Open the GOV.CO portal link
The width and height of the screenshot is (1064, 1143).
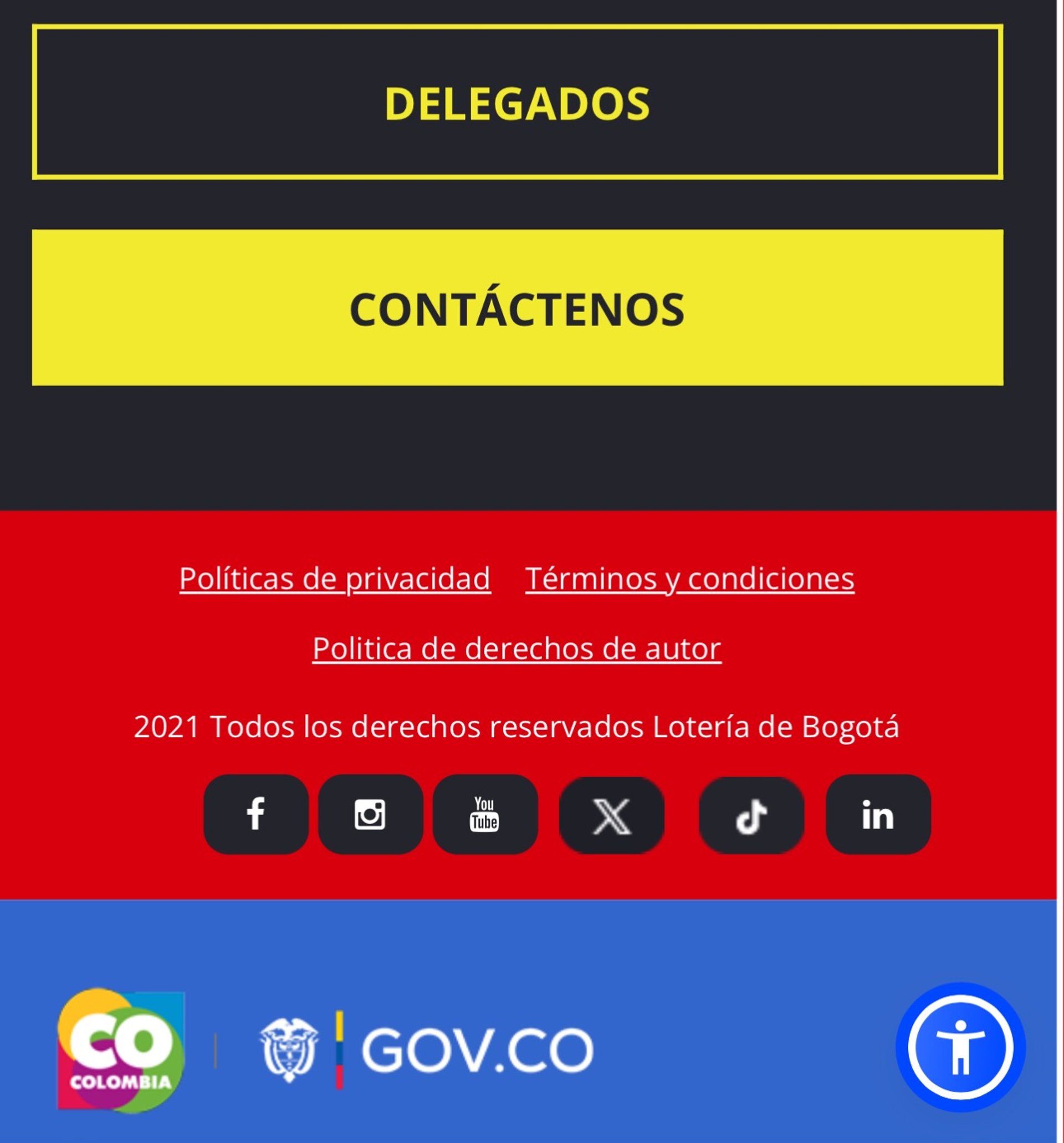click(x=427, y=1050)
